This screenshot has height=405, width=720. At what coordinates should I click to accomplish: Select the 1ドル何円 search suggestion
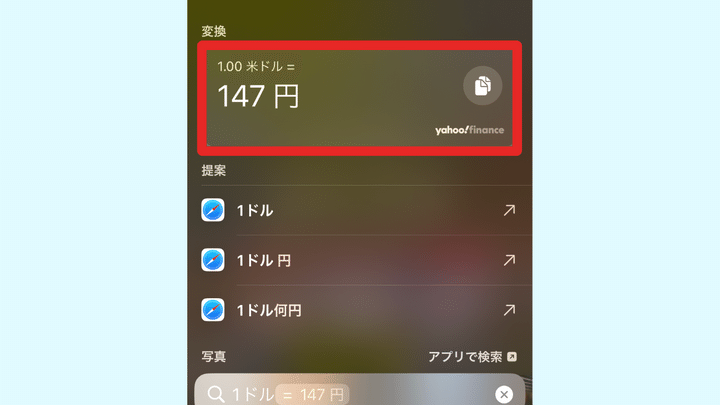[360, 310]
